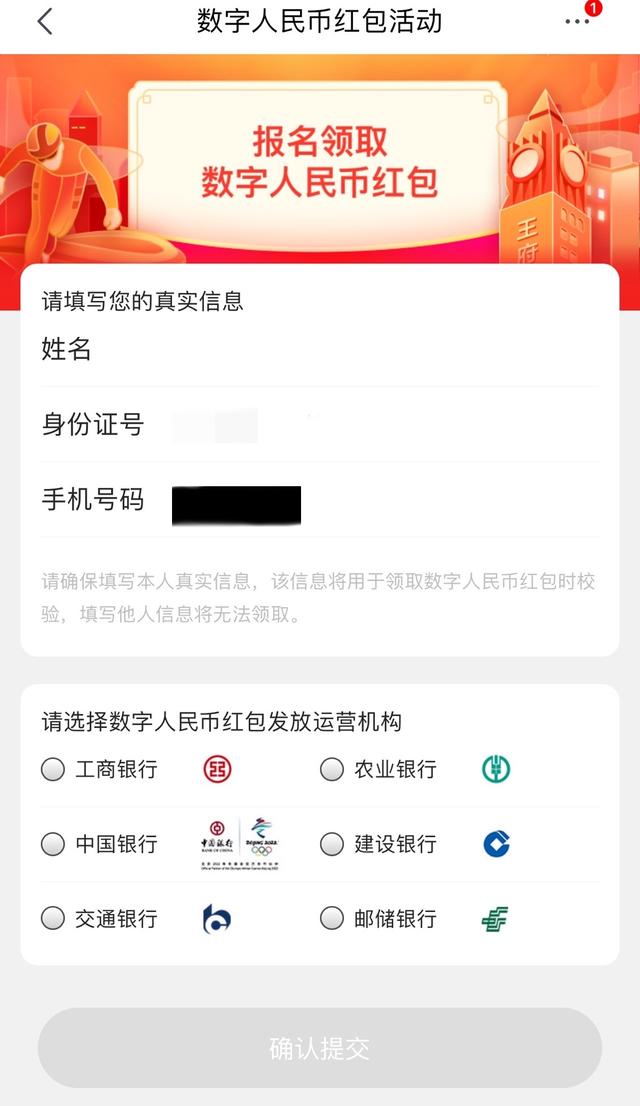Pick 邮储银行 radio option
The width and height of the screenshot is (640, 1106).
332,918
